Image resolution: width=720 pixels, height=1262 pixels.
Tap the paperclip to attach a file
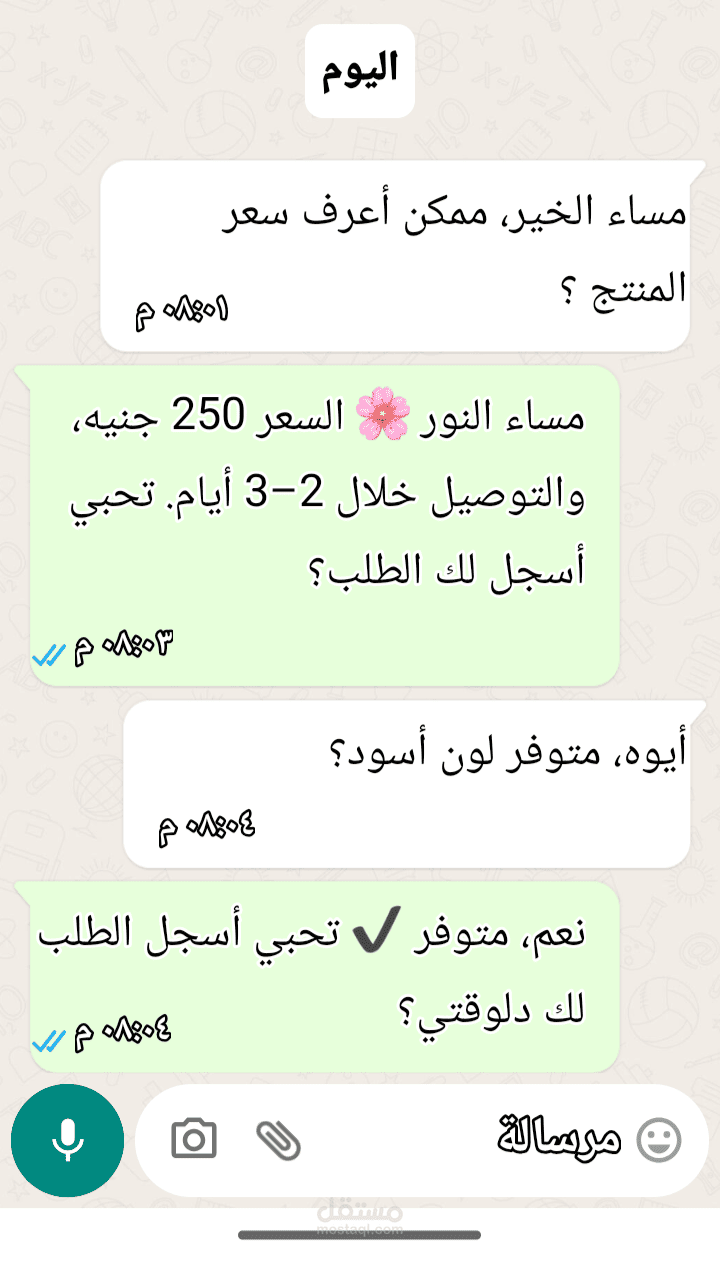coord(278,1139)
